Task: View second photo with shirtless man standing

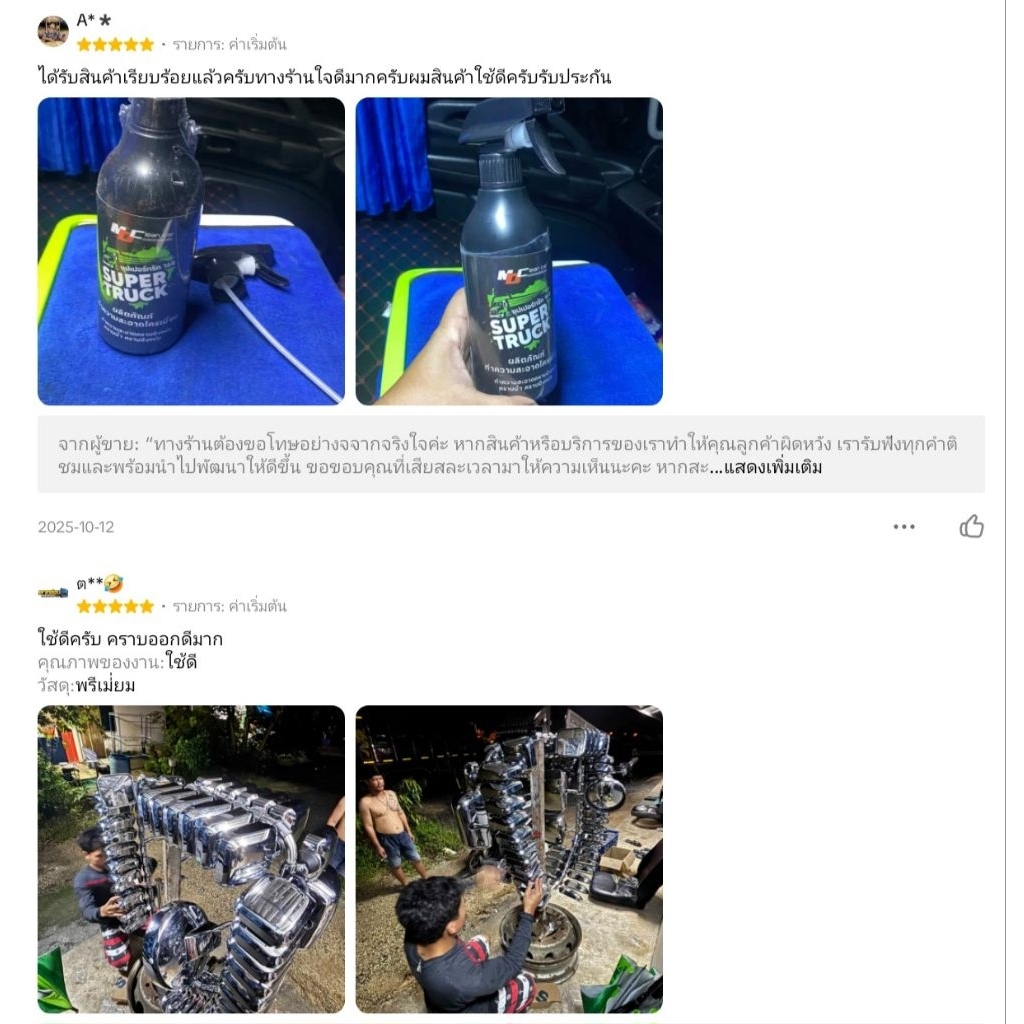Action: click(x=509, y=859)
